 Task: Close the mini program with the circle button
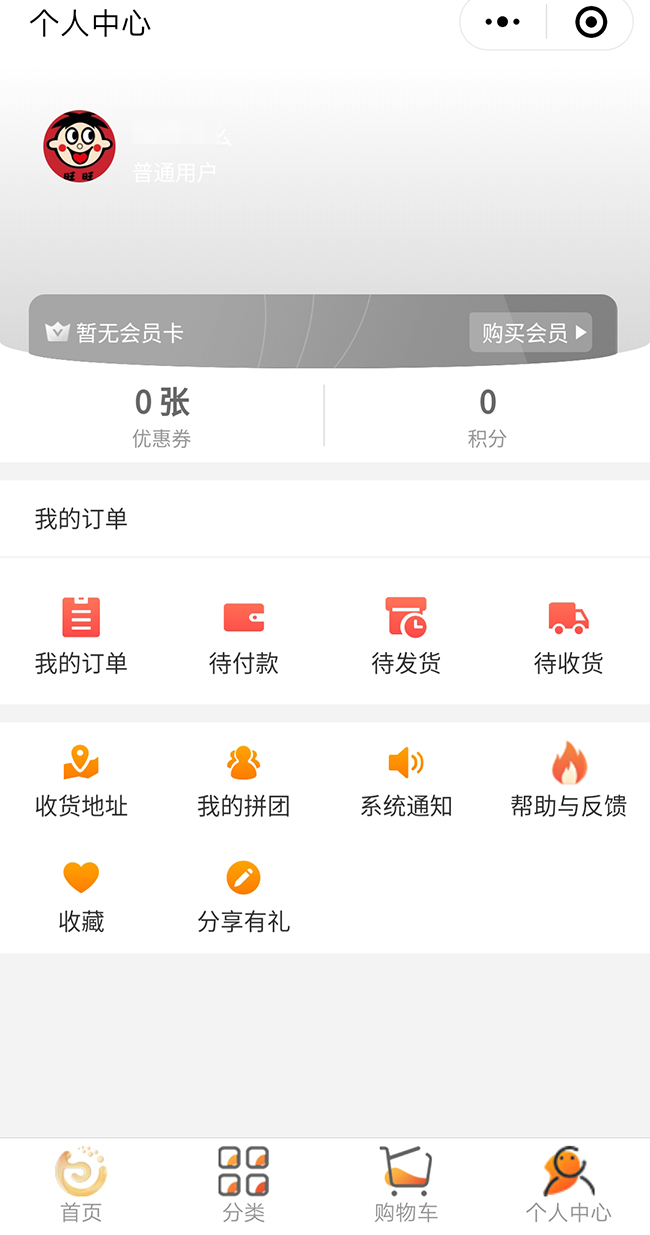click(591, 22)
